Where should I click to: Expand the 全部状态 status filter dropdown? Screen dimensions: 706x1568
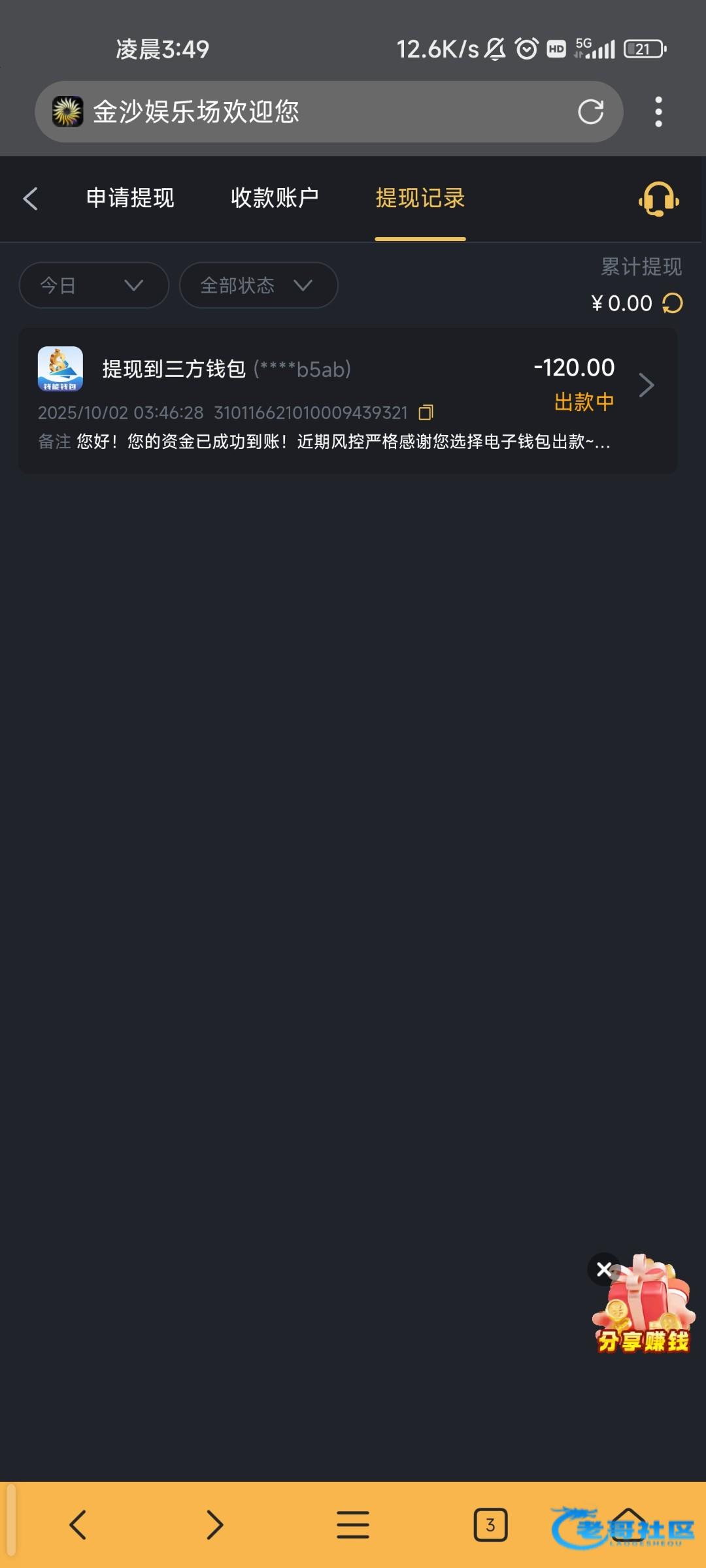[x=258, y=286]
